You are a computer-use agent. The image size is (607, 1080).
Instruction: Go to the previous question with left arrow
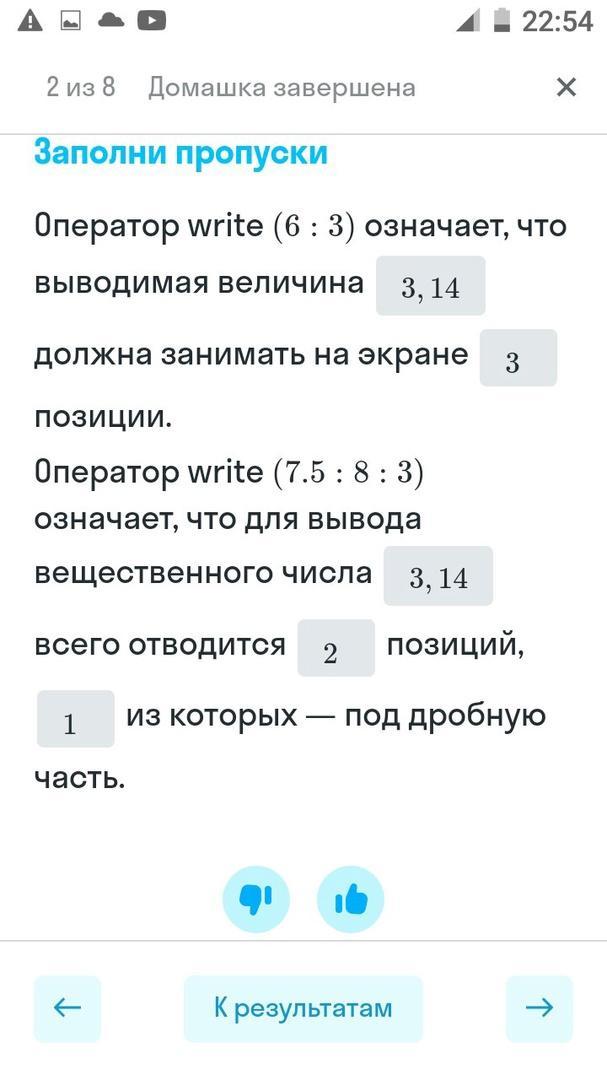pos(68,1008)
